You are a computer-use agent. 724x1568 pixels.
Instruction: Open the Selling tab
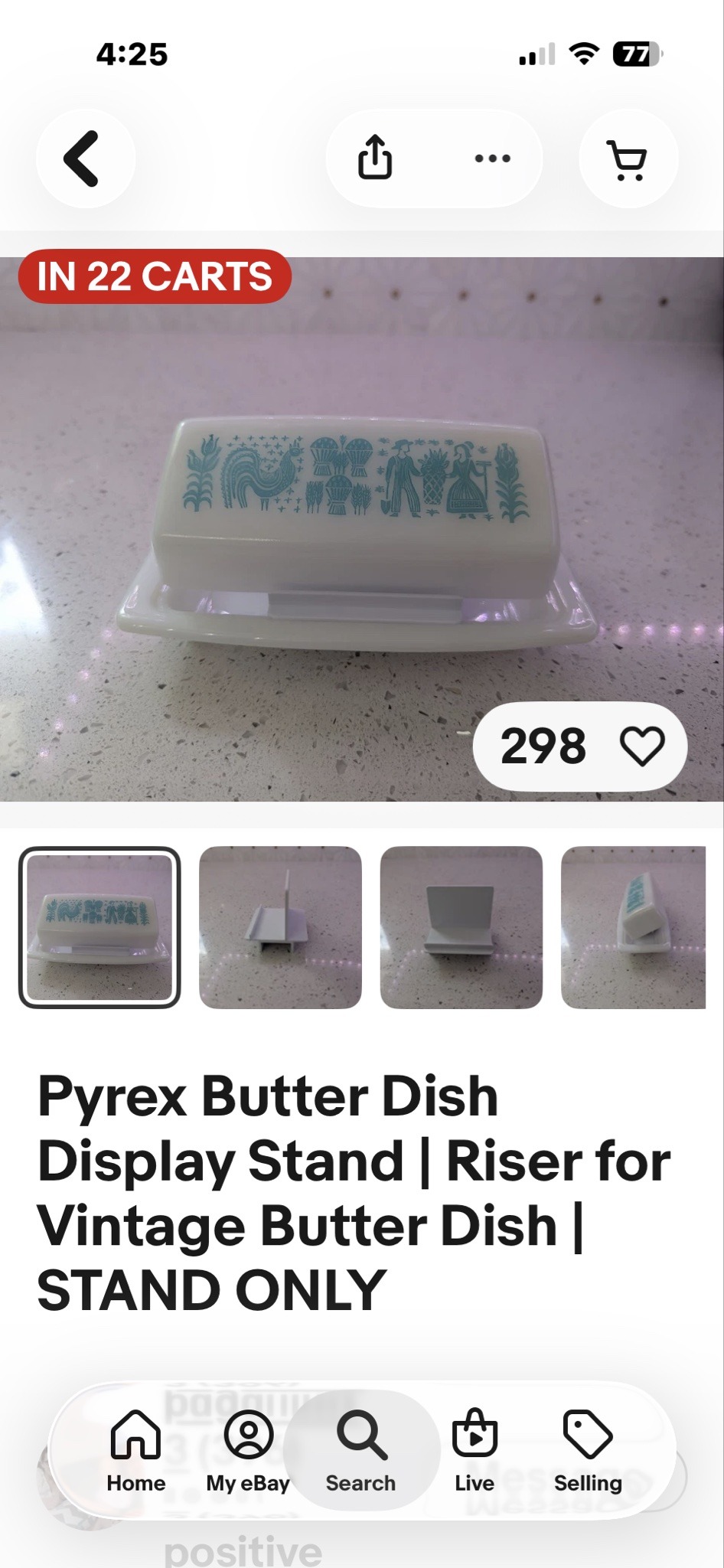[588, 1450]
